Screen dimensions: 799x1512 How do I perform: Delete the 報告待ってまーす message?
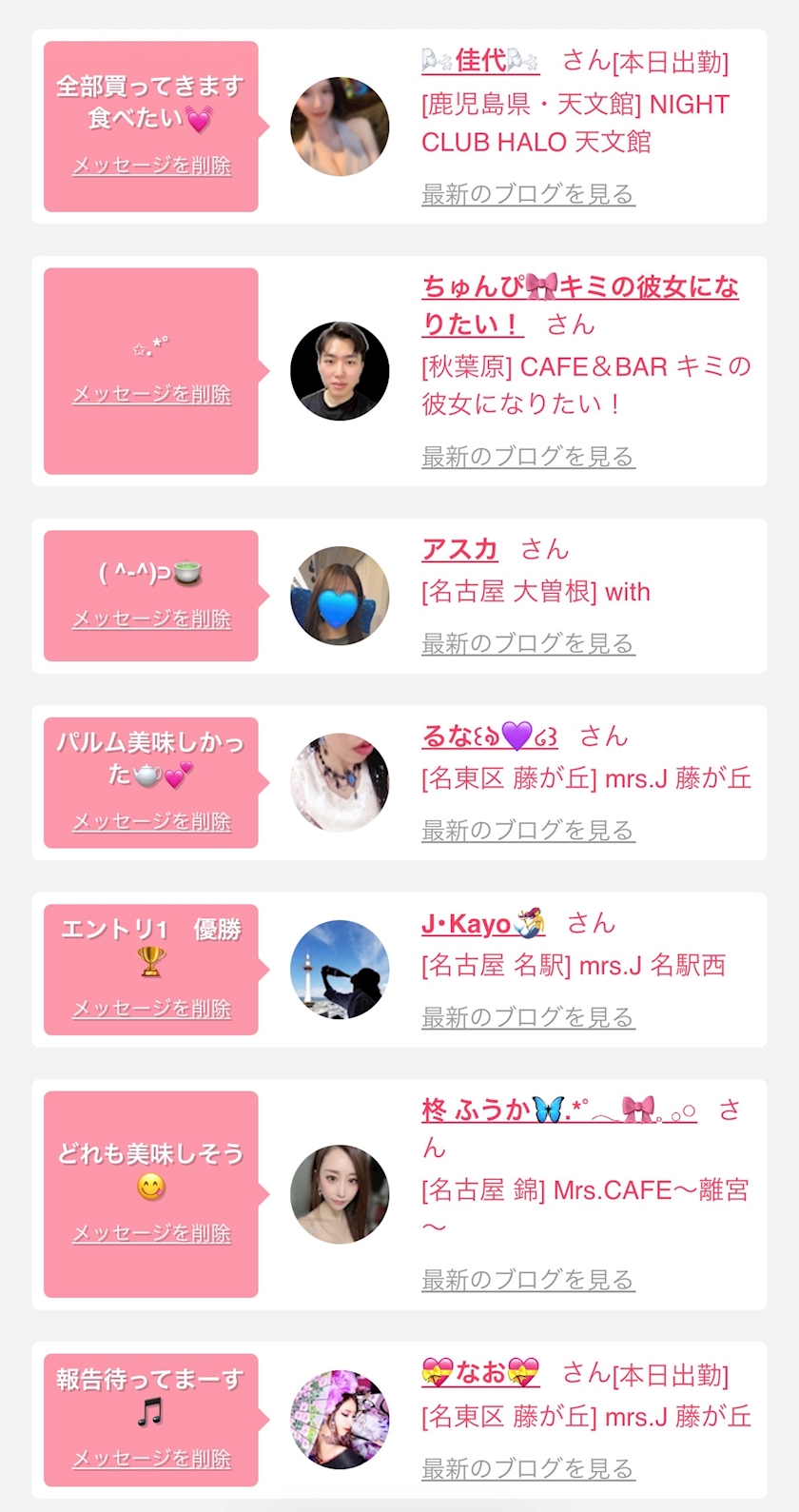(x=151, y=1458)
